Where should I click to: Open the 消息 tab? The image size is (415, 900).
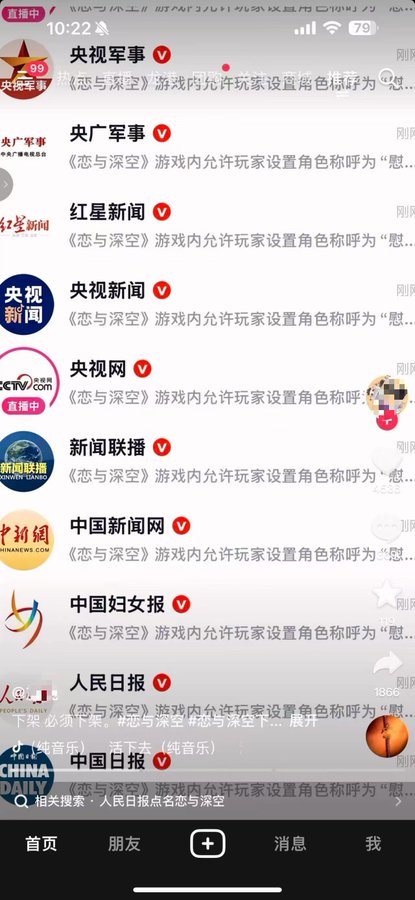pyautogui.click(x=290, y=843)
